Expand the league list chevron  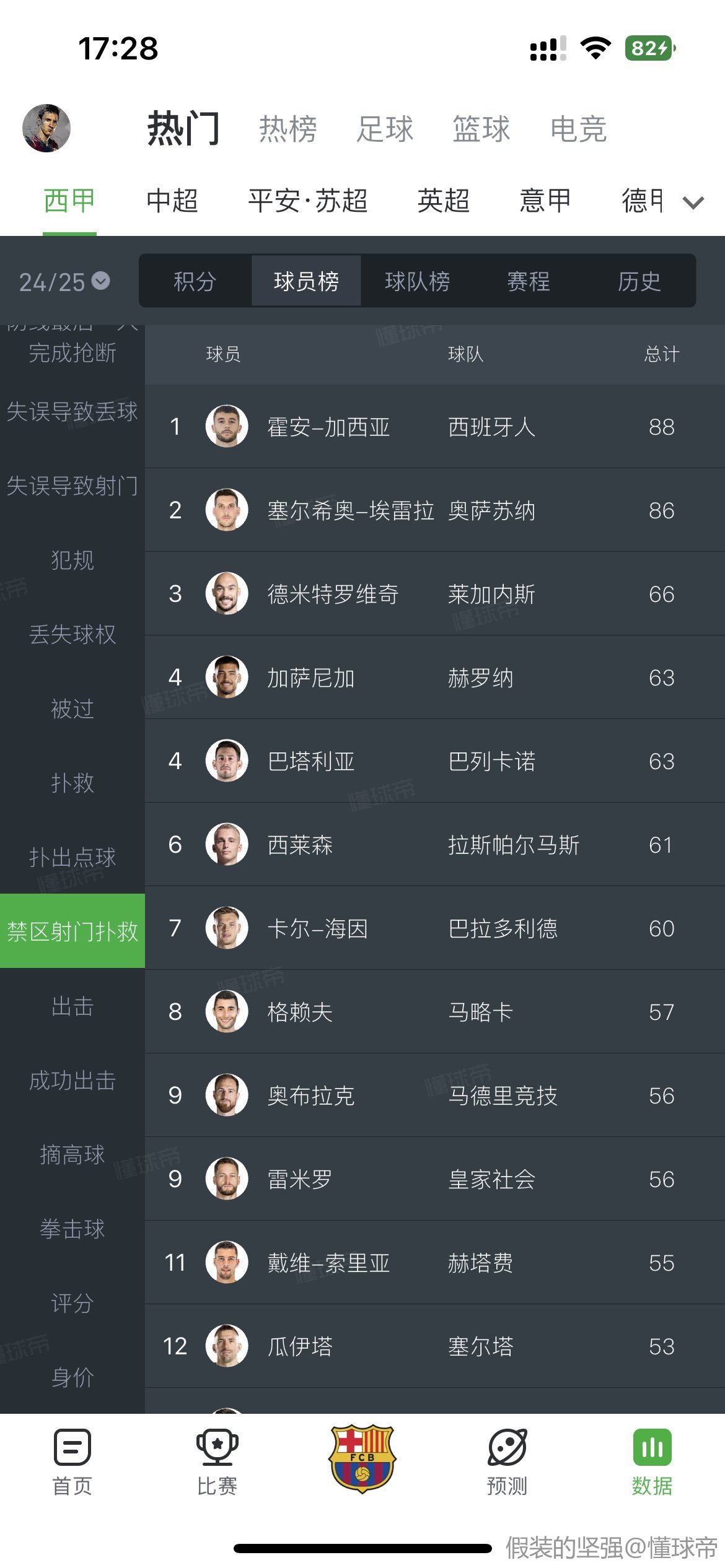click(x=693, y=203)
